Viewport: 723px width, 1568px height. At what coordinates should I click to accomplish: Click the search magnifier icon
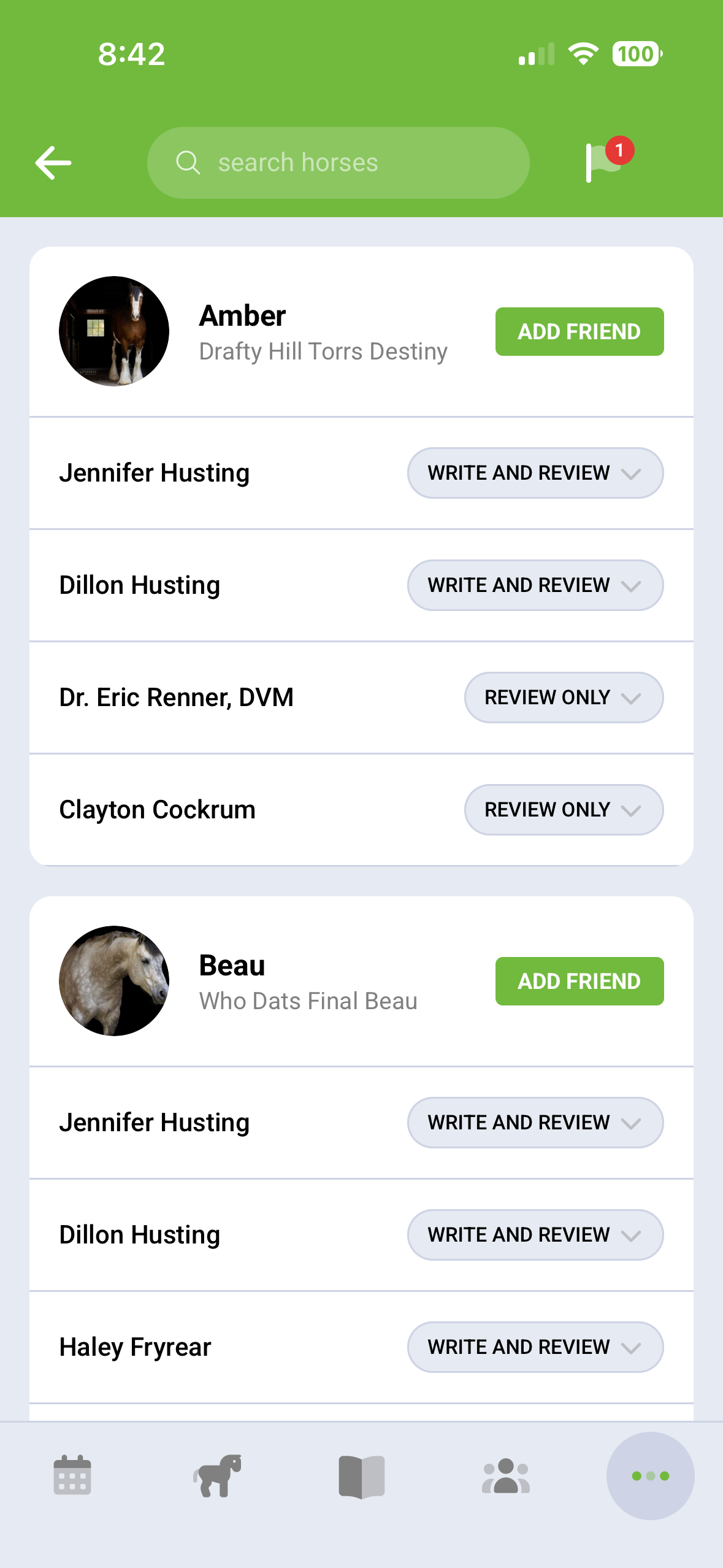(188, 162)
